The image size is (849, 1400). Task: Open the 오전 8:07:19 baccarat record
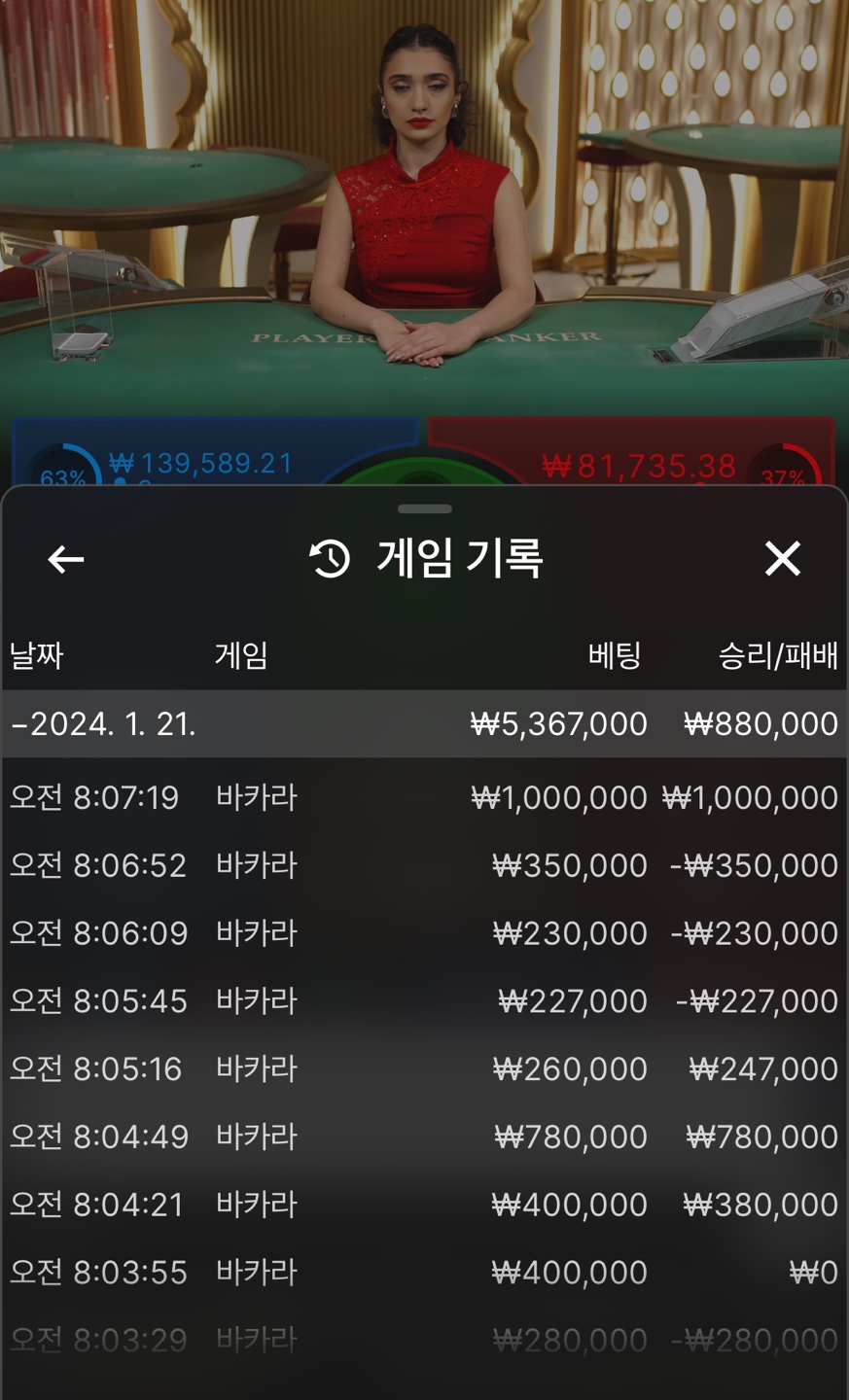click(424, 797)
